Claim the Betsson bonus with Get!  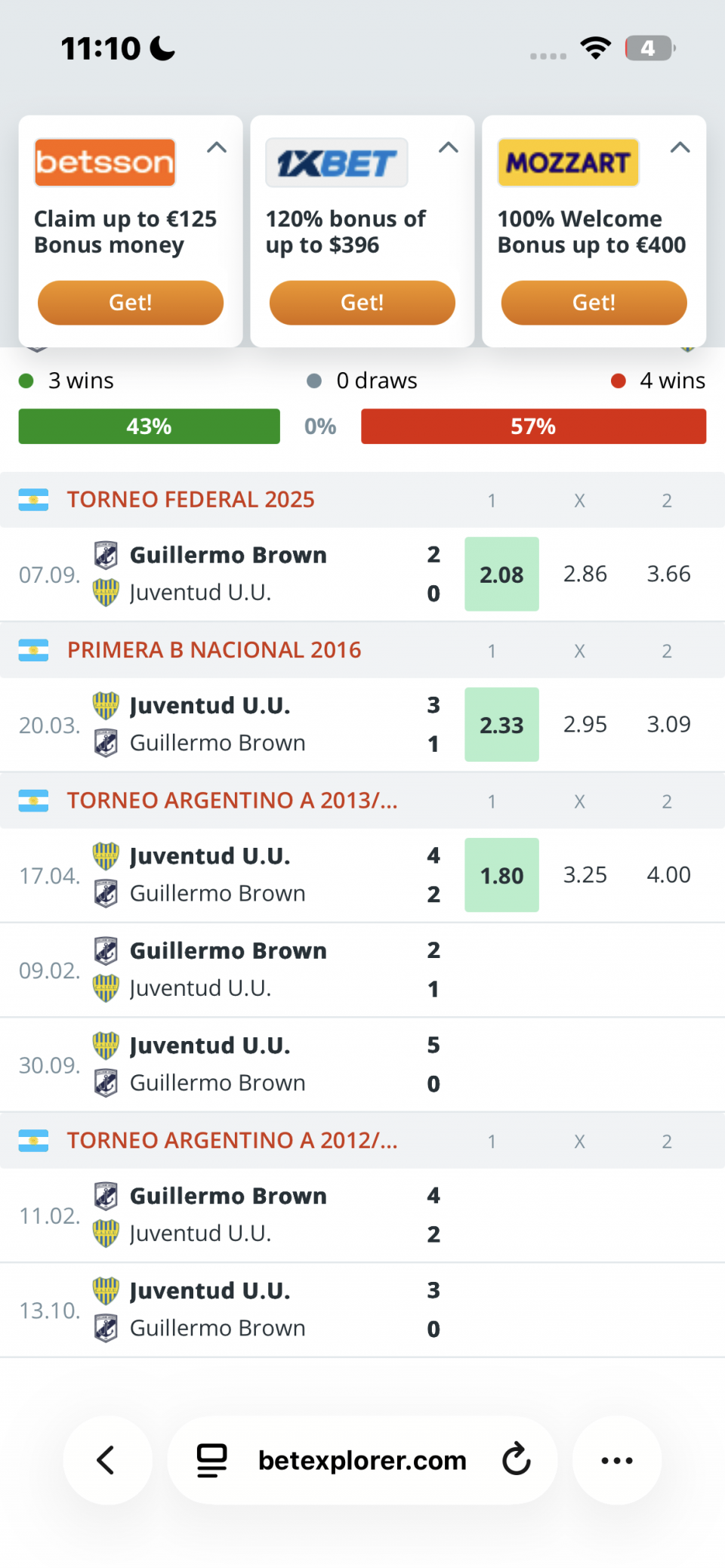(131, 303)
